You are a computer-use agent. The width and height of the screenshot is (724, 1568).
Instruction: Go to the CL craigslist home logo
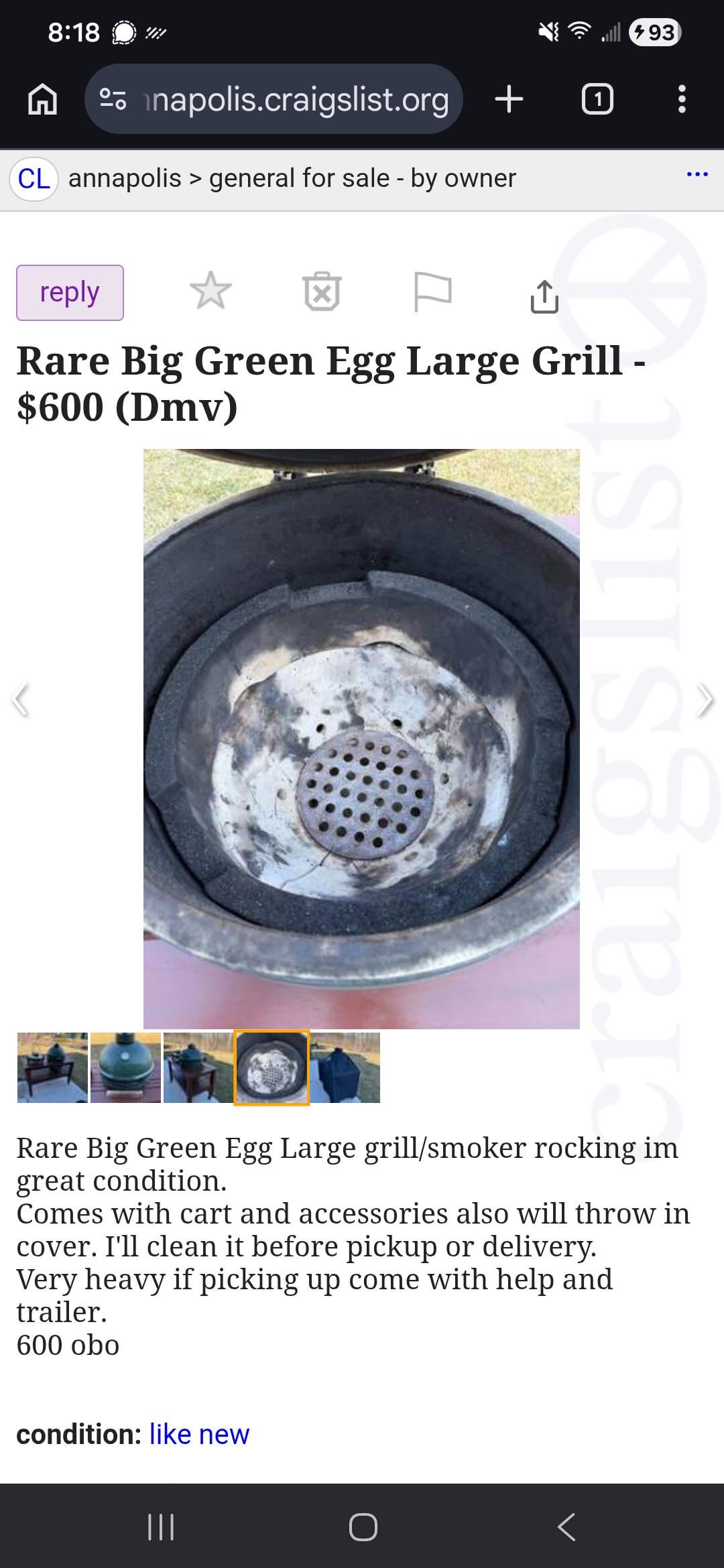[34, 179]
